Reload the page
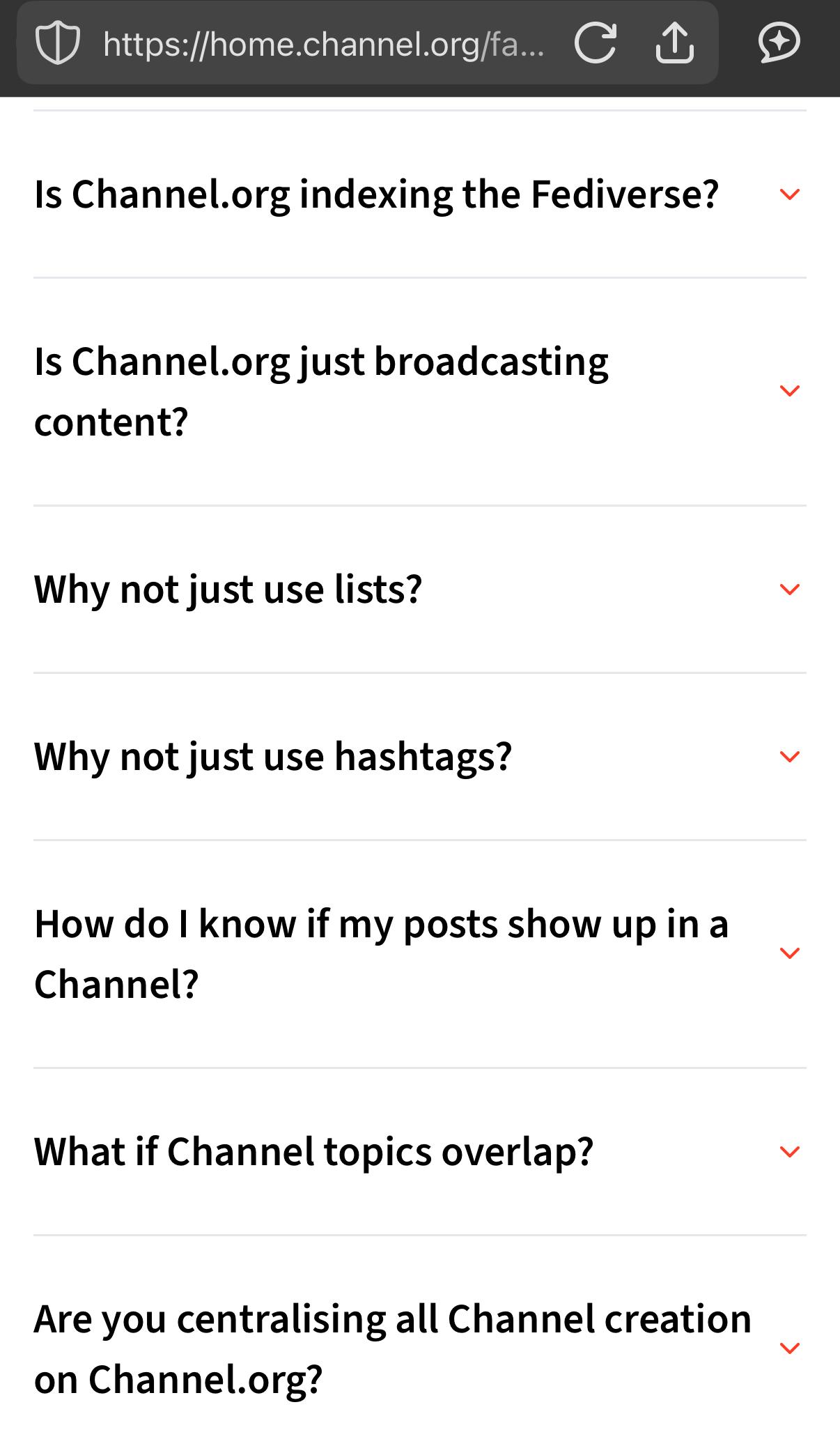This screenshot has width=840, height=1446. click(595, 43)
